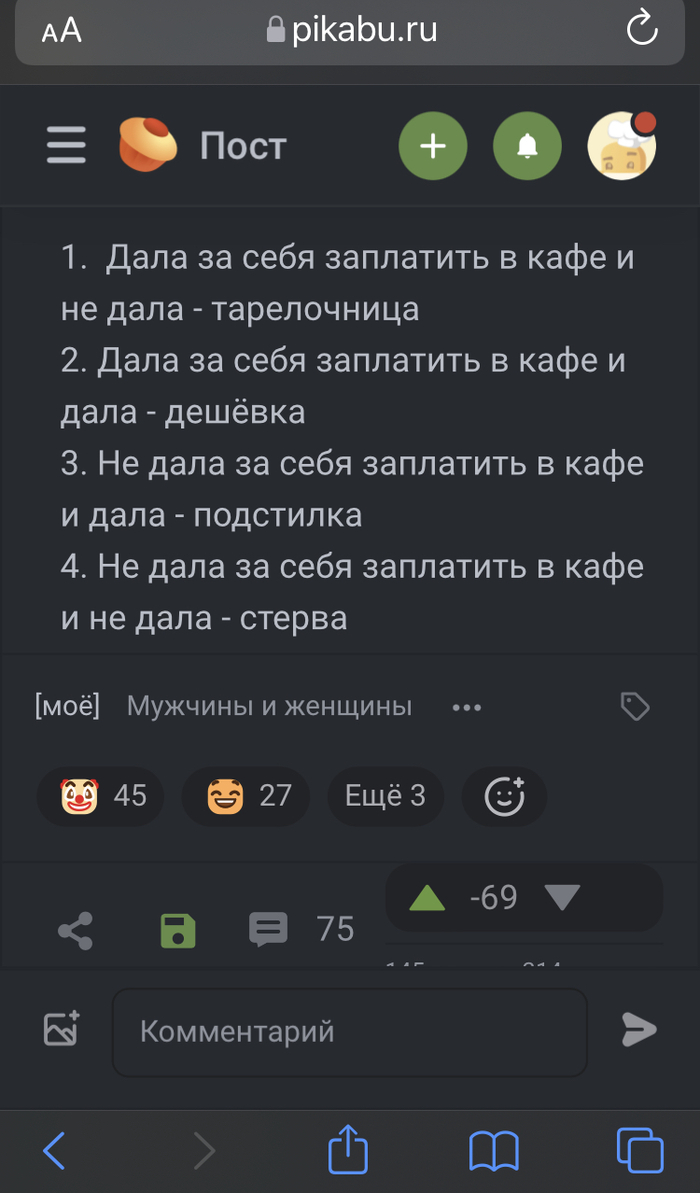Downvote the post
This screenshot has height=1193, width=700.
(x=563, y=898)
